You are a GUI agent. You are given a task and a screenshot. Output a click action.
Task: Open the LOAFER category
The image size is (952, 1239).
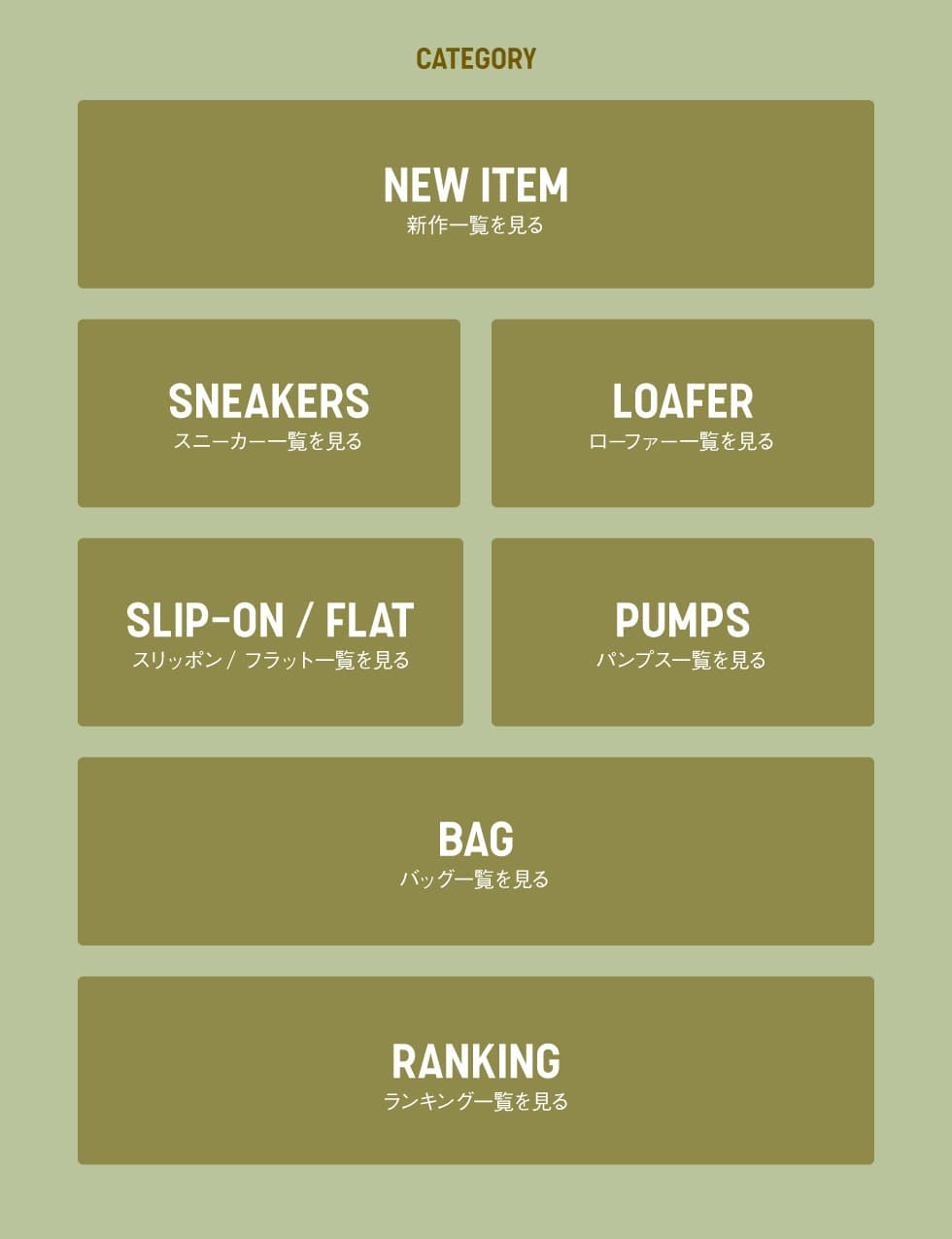[682, 413]
